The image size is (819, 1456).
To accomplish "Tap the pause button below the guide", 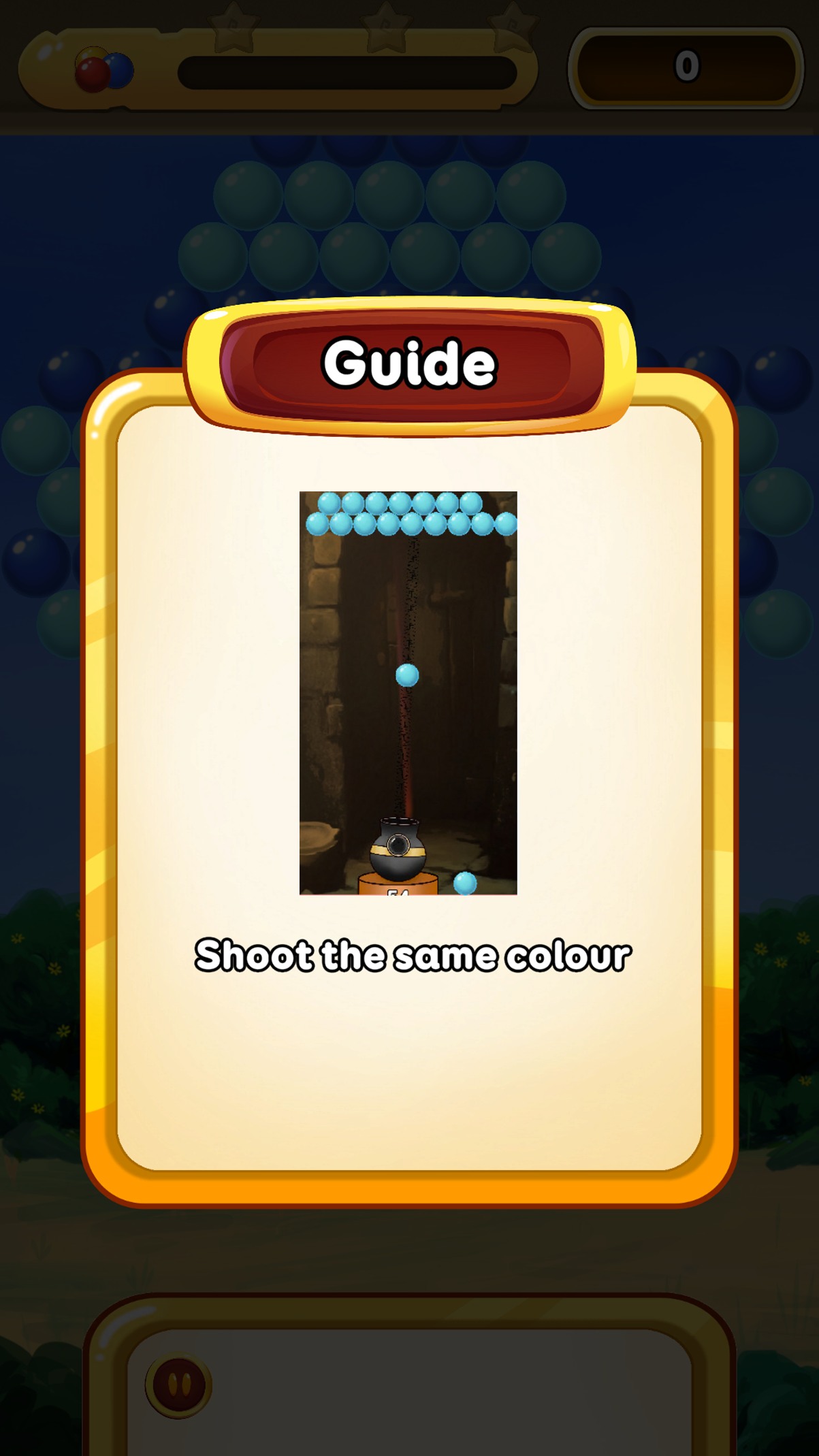I will [178, 1385].
